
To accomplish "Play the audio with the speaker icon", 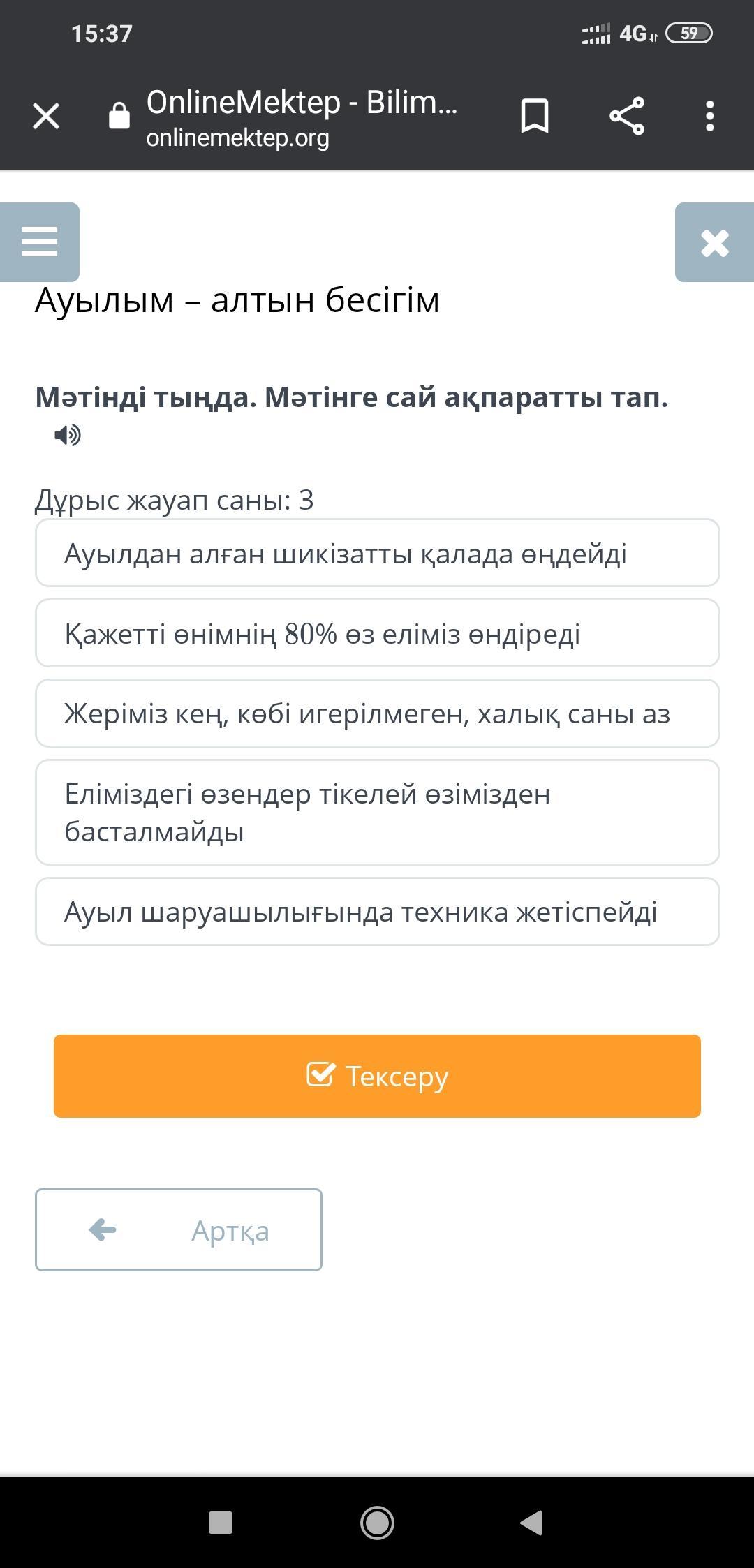I will pos(68,435).
